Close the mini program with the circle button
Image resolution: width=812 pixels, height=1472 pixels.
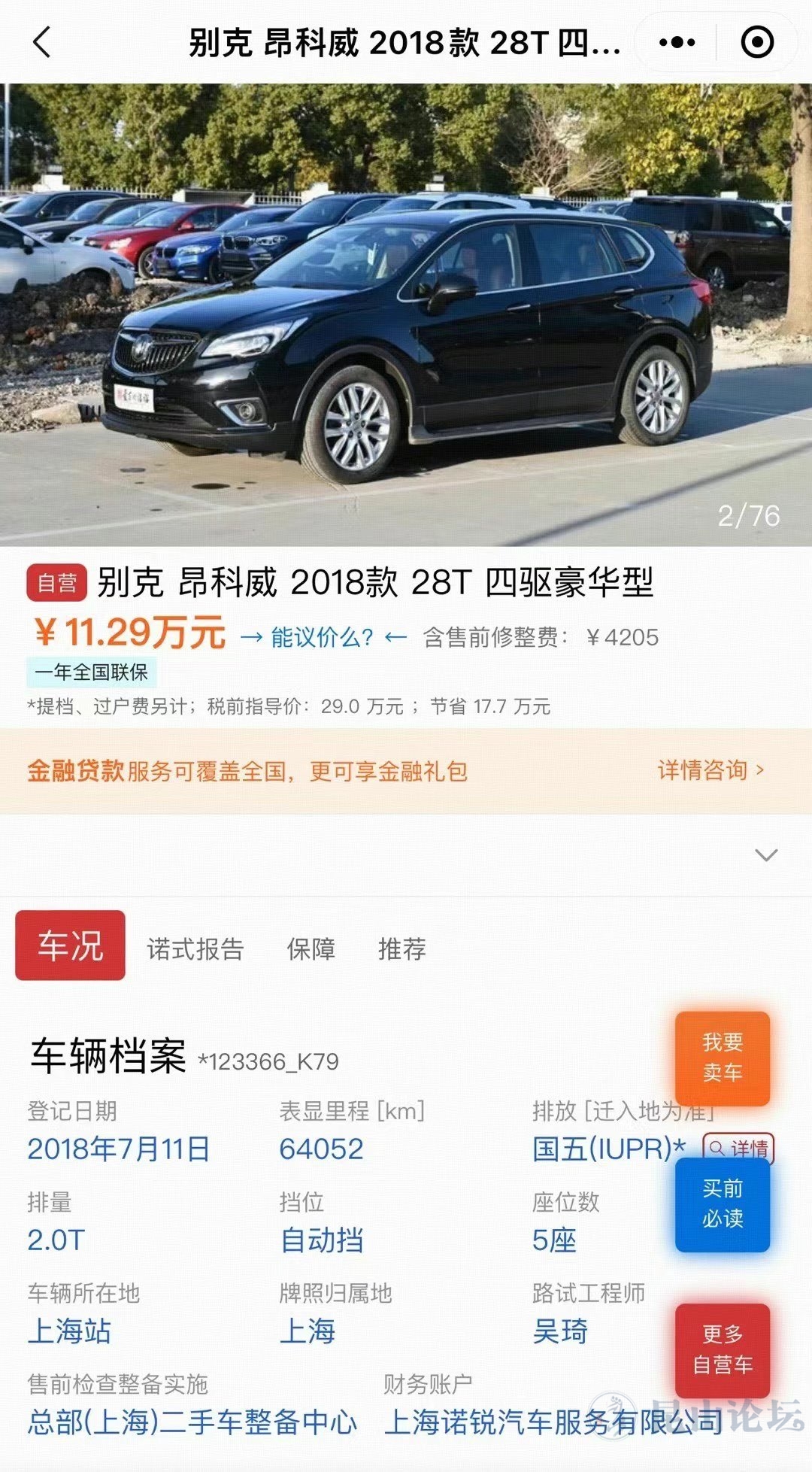pyautogui.click(x=756, y=42)
